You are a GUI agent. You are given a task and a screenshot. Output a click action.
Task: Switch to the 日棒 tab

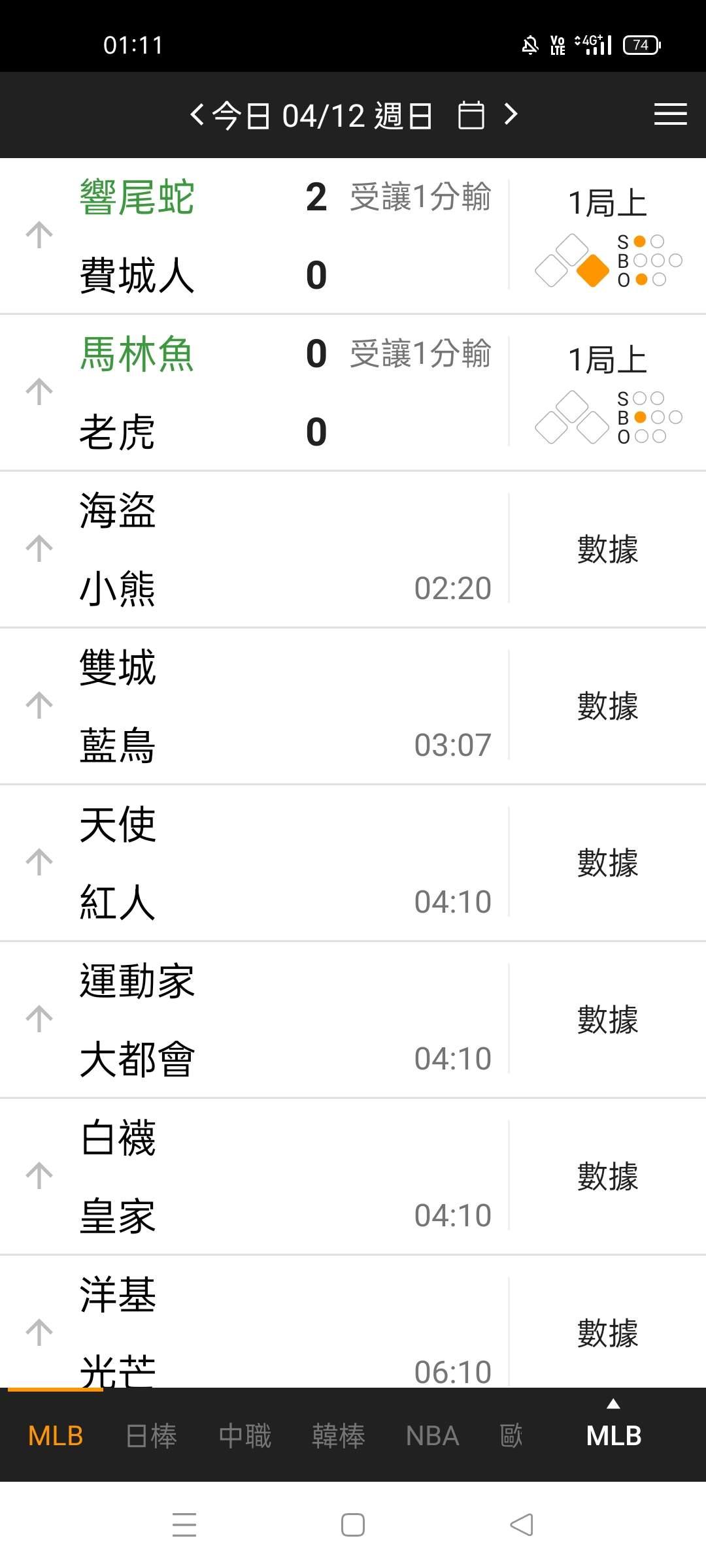point(151,1436)
